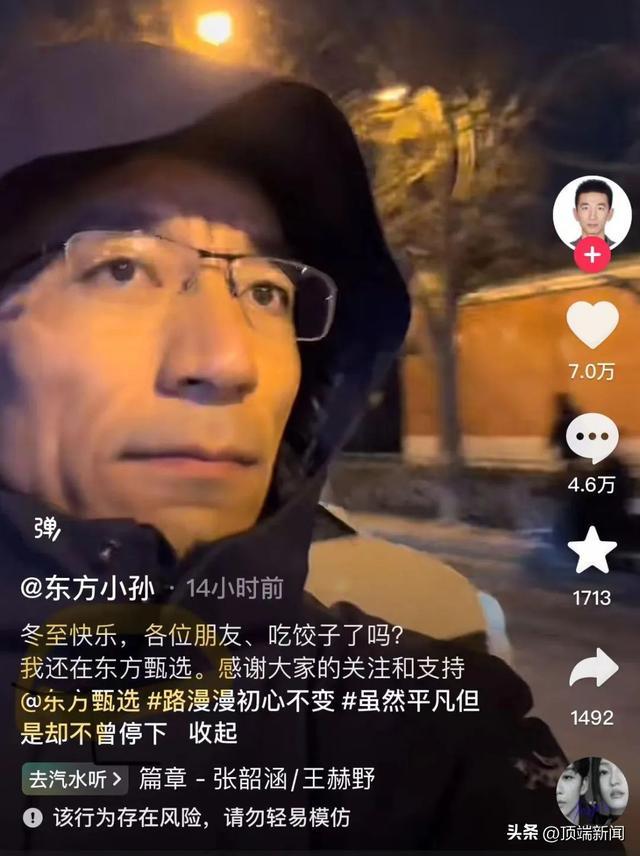Open the creator's profile avatar
640x856 pixels.
591,212
